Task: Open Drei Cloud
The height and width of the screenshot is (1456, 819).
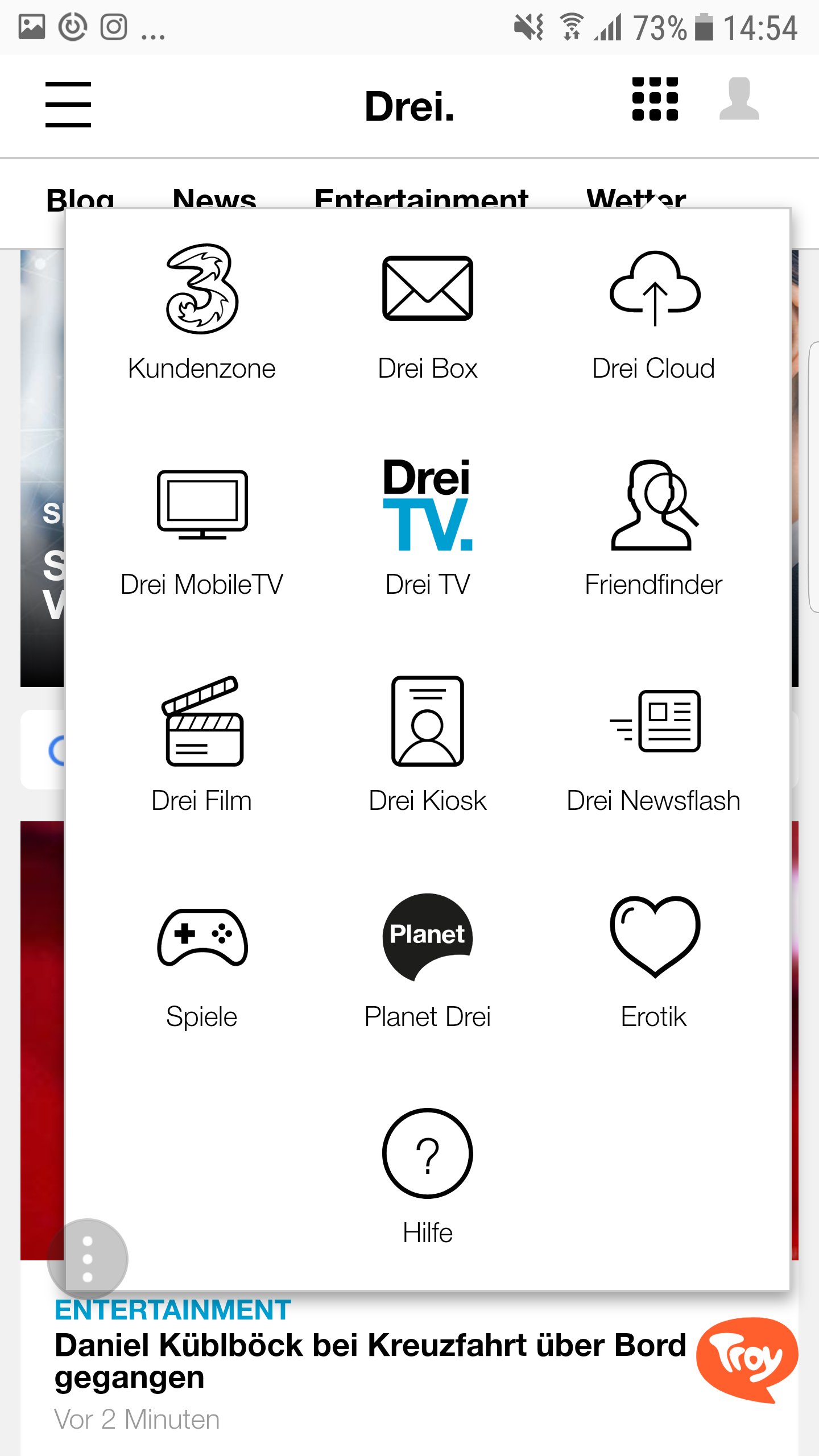Action: coord(654,313)
